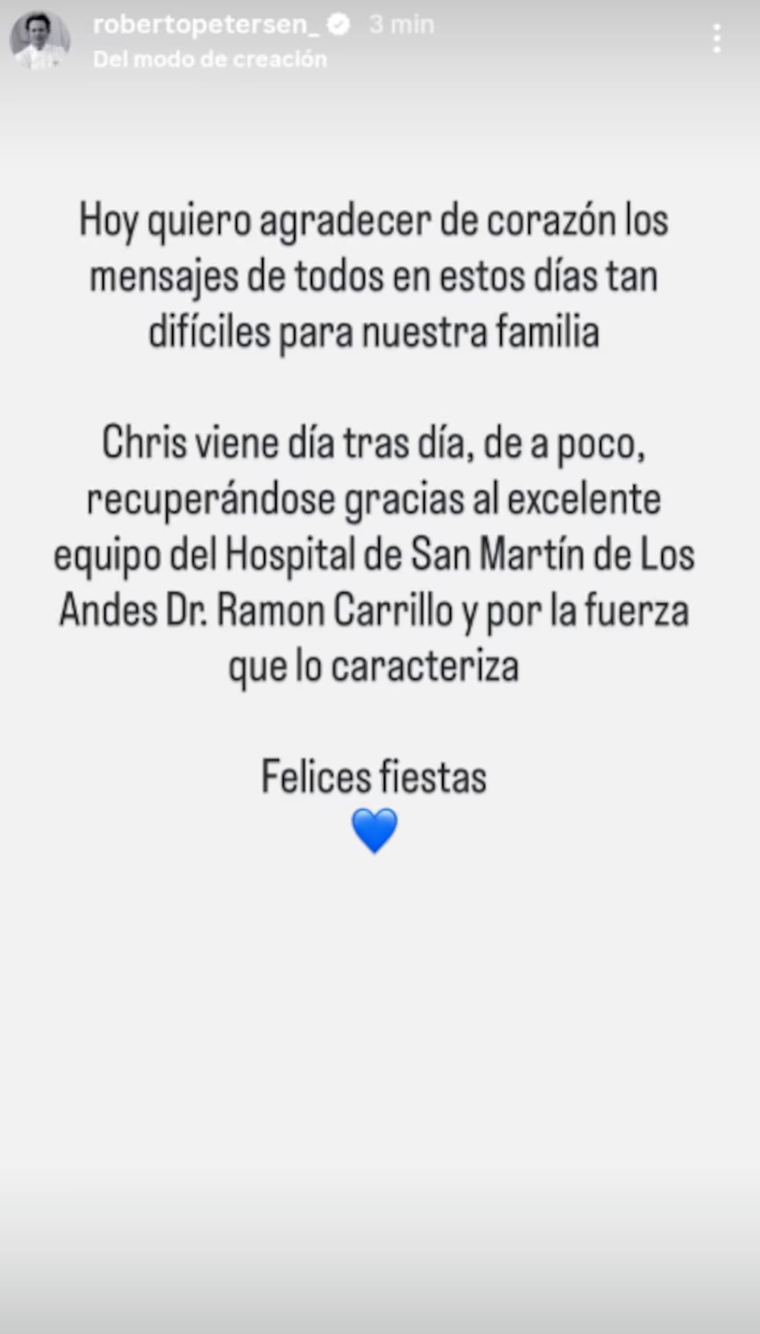Select the 'Del modo de creación' label
The height and width of the screenshot is (1334, 760).
point(209,59)
